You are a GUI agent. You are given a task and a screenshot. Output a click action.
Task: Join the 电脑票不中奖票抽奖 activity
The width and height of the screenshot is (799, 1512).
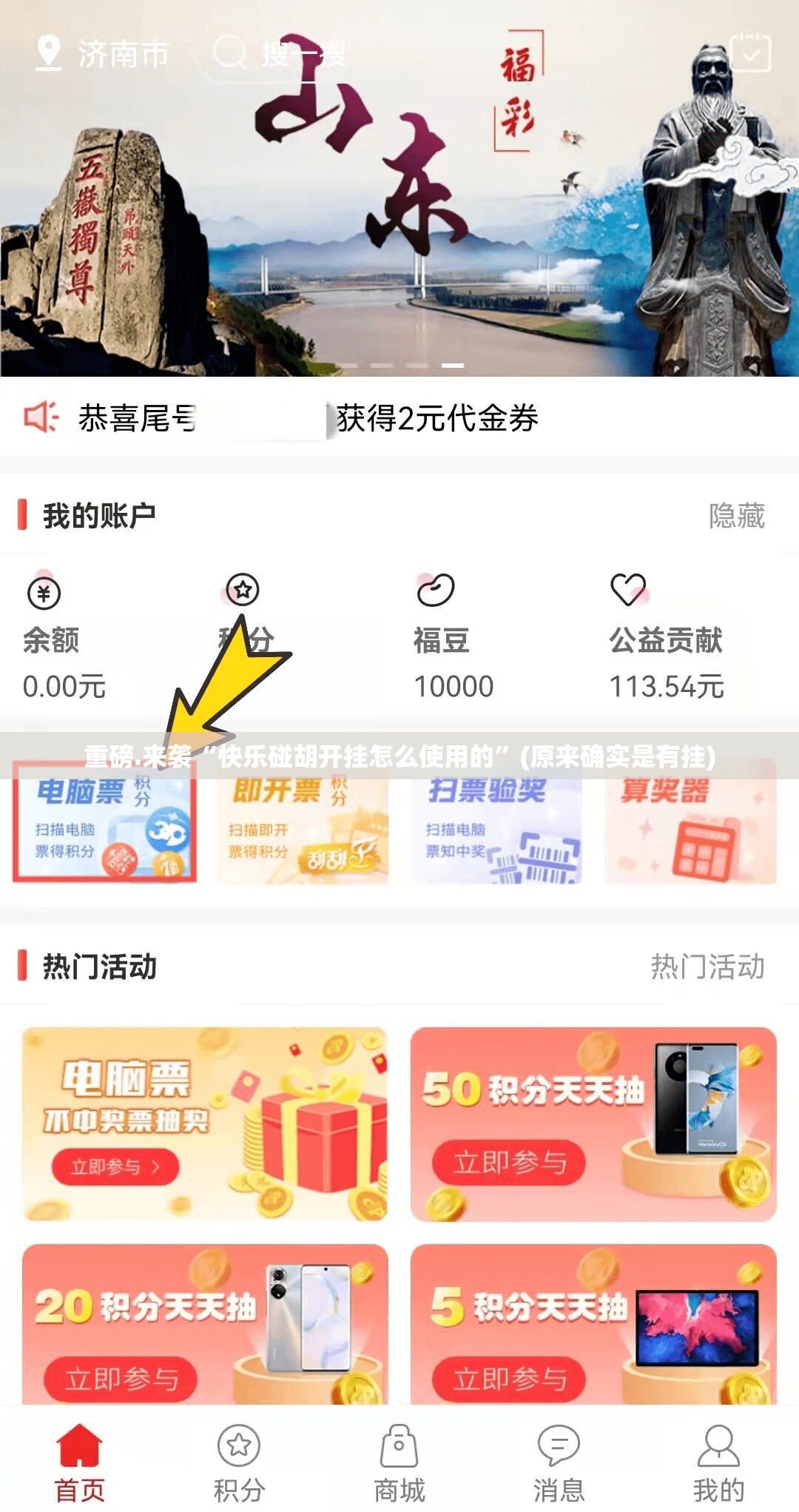point(115,1167)
